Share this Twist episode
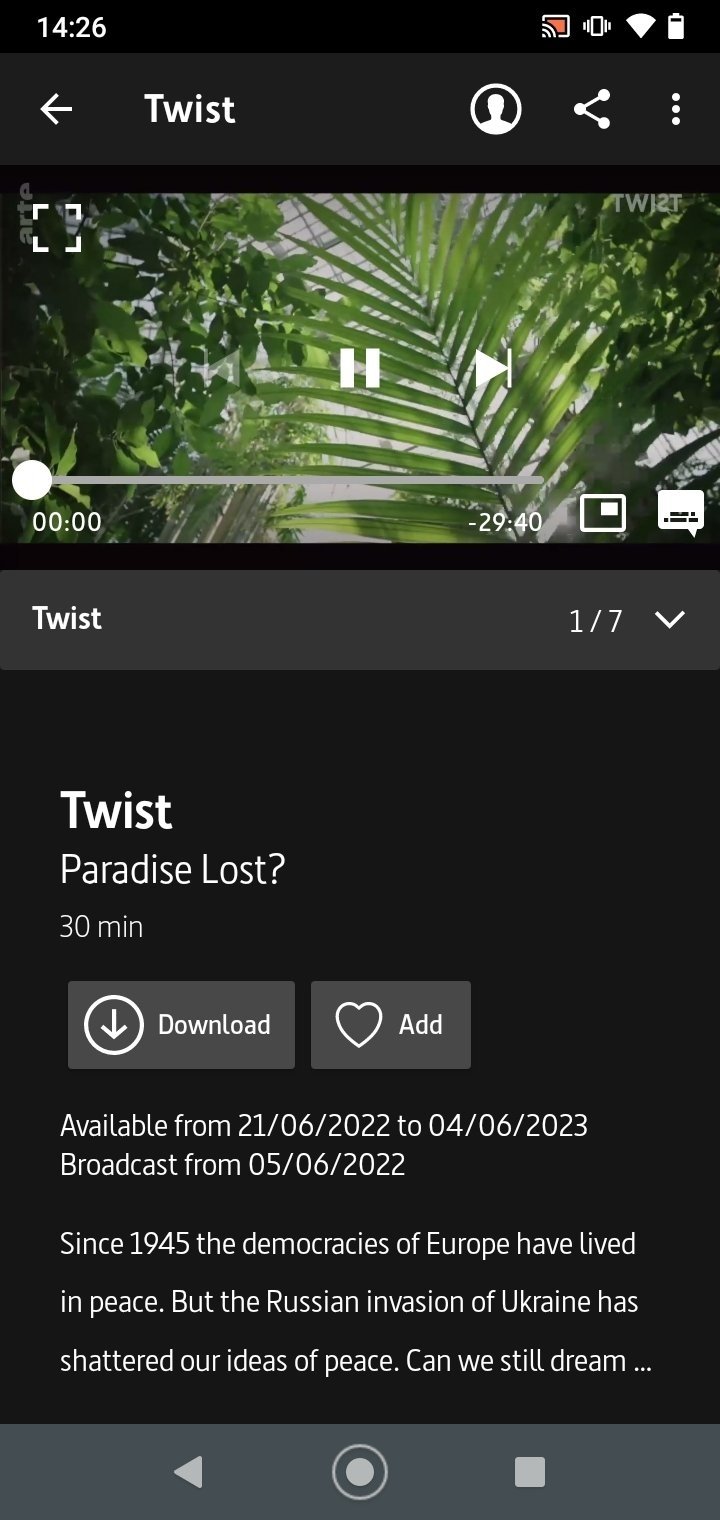Screen dimensions: 720x1520 (592, 109)
